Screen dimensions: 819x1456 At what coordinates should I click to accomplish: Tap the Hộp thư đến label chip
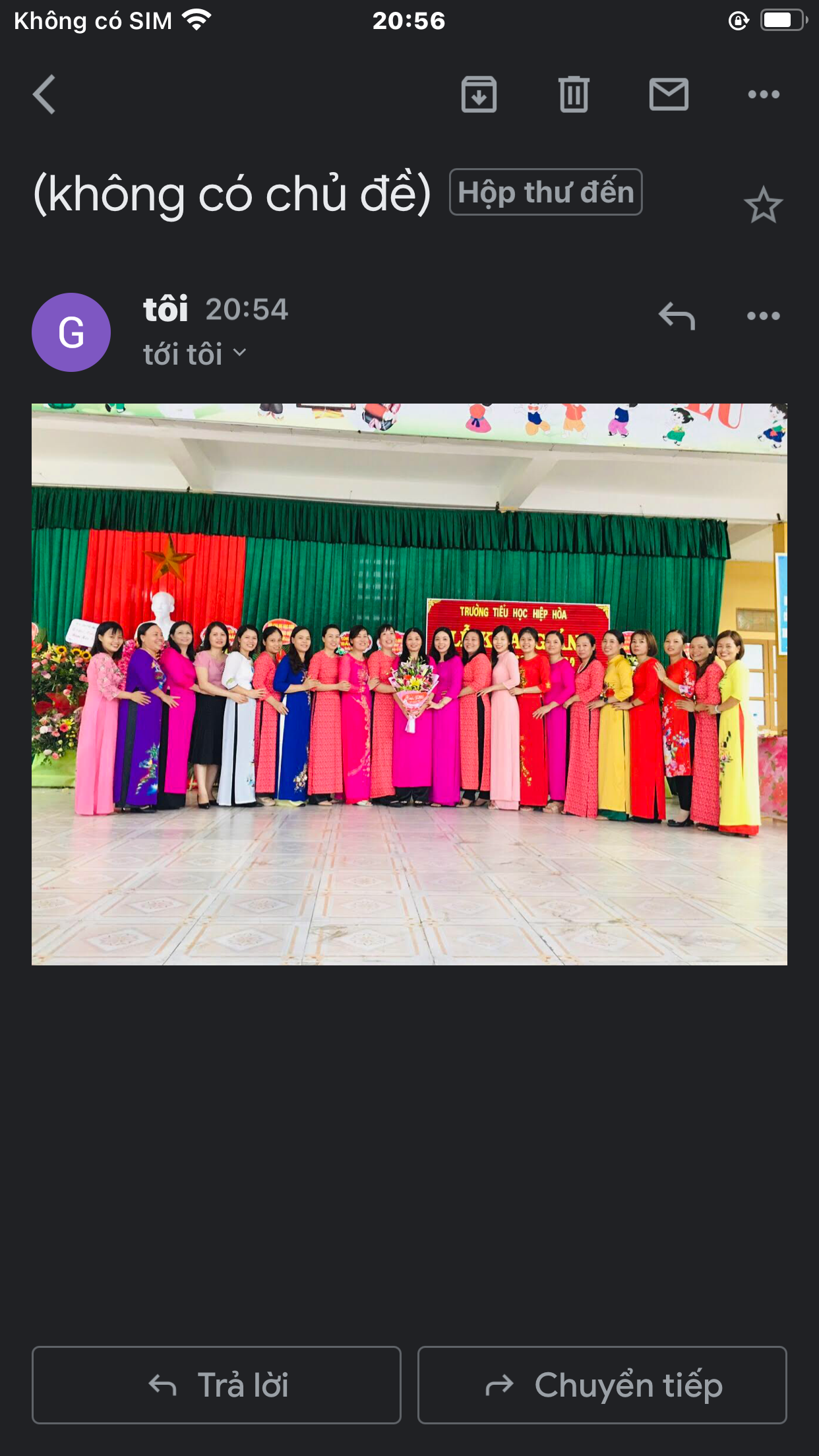(x=545, y=193)
